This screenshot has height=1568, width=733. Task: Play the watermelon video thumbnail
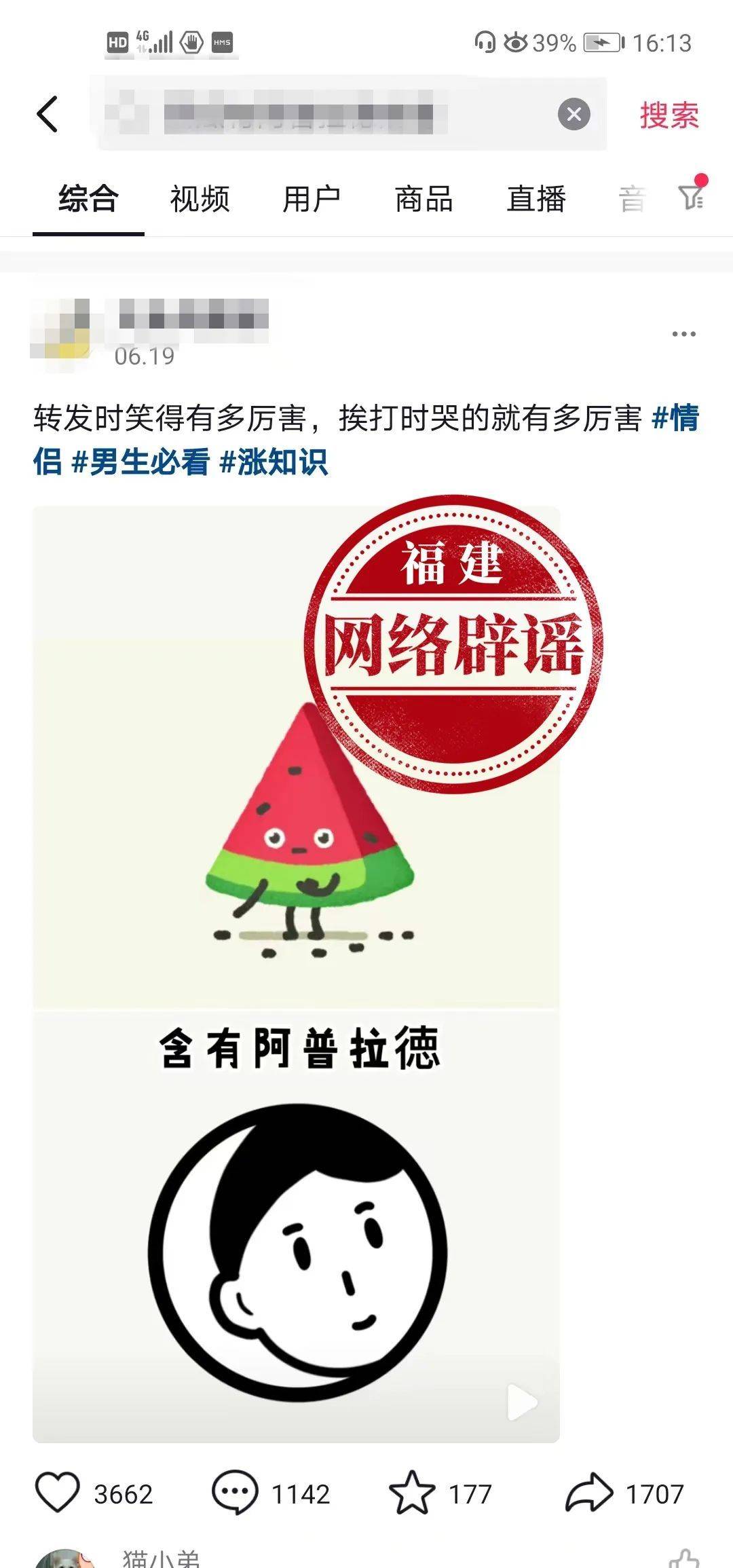coord(296,973)
